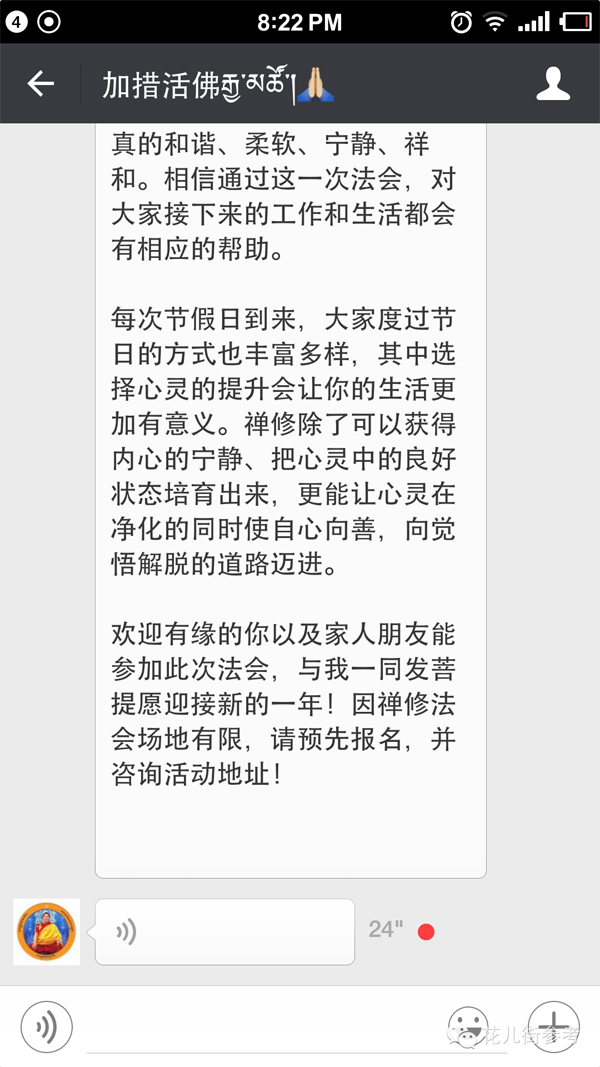Play the 24-second voice message
This screenshot has width=600, height=1067.
(224, 932)
